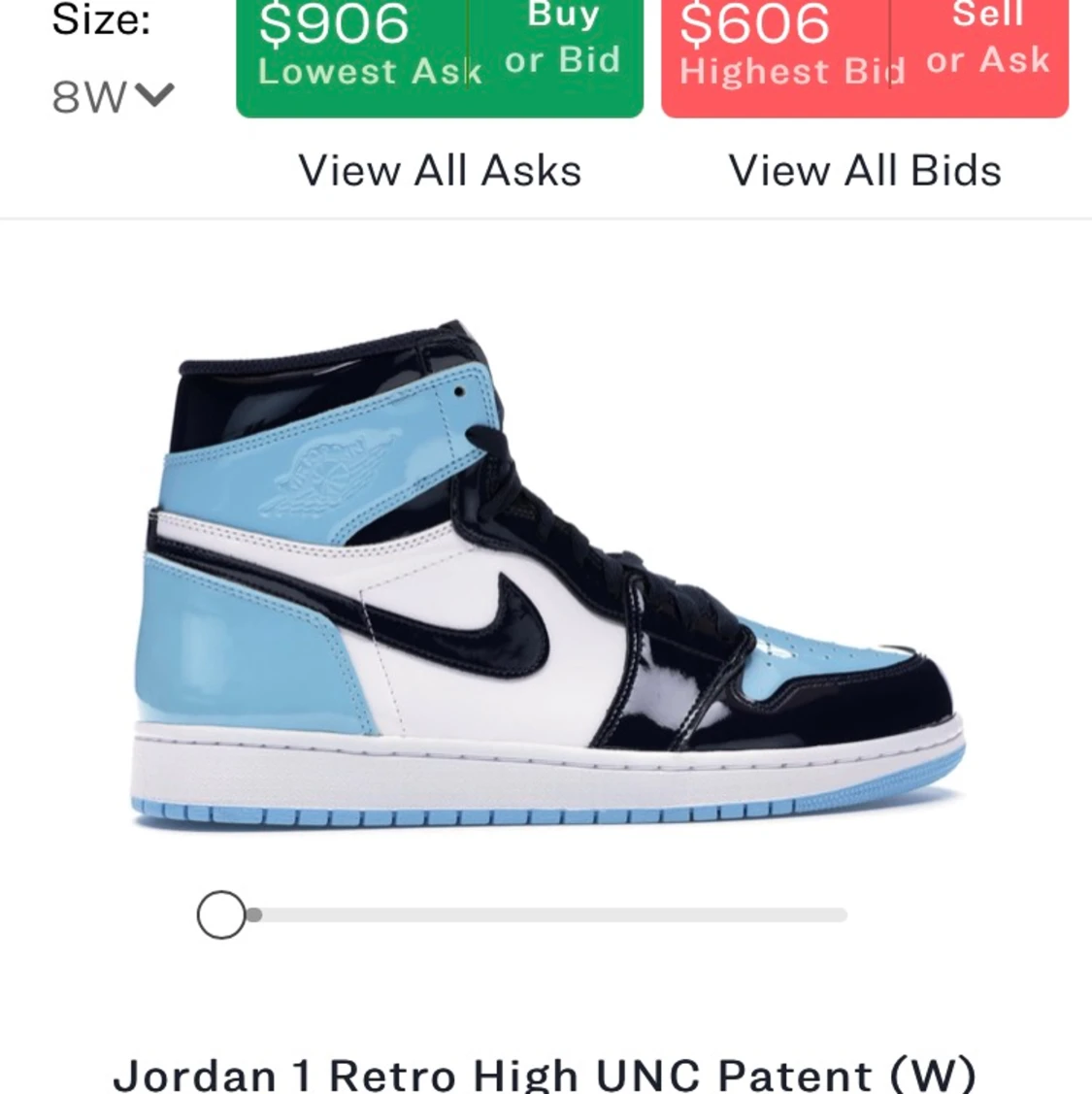Expand the size dropdown chevron
The width and height of the screenshot is (1092, 1094).
(151, 94)
